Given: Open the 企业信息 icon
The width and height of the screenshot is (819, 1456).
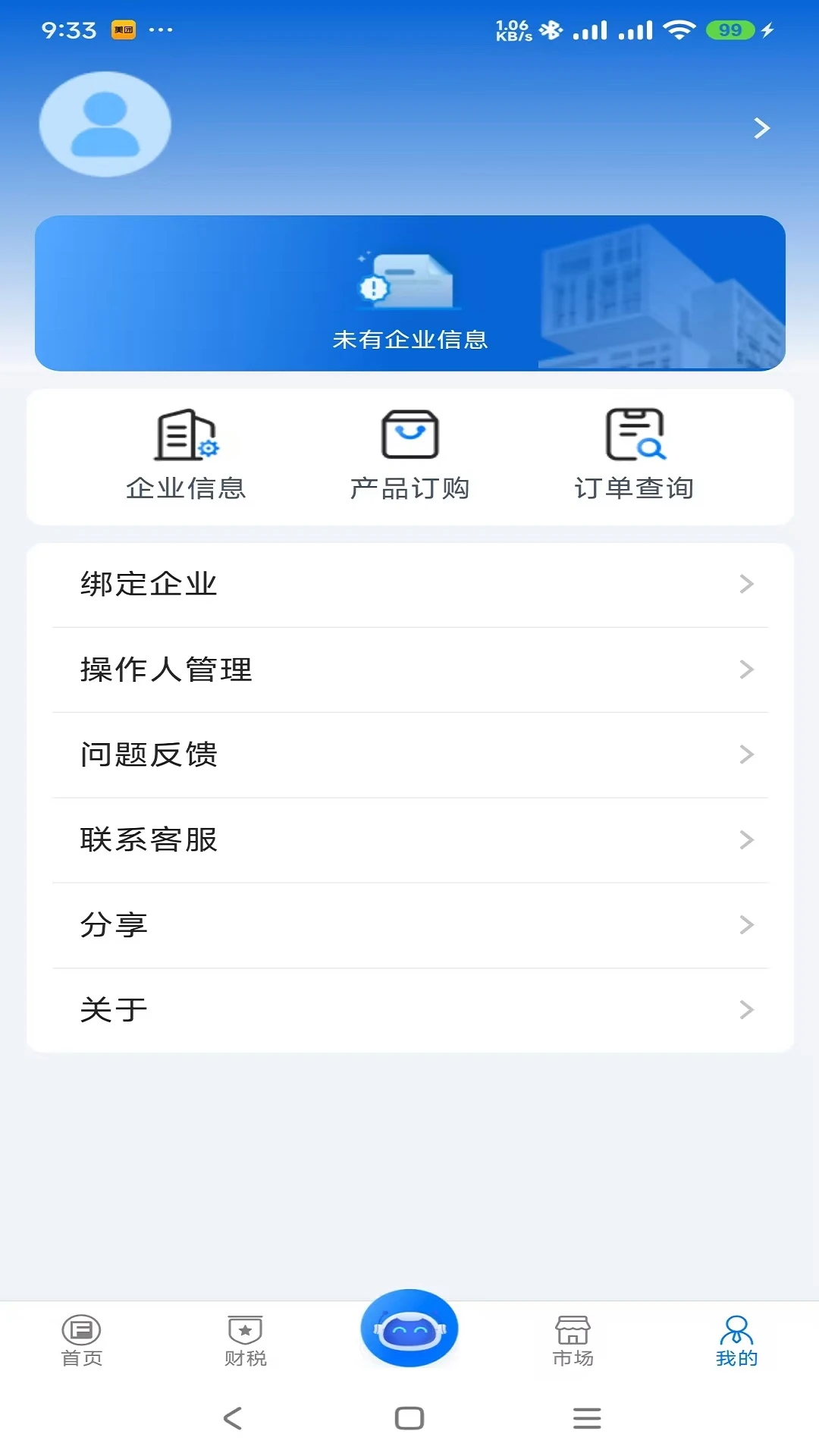Looking at the screenshot, I should click(x=187, y=437).
